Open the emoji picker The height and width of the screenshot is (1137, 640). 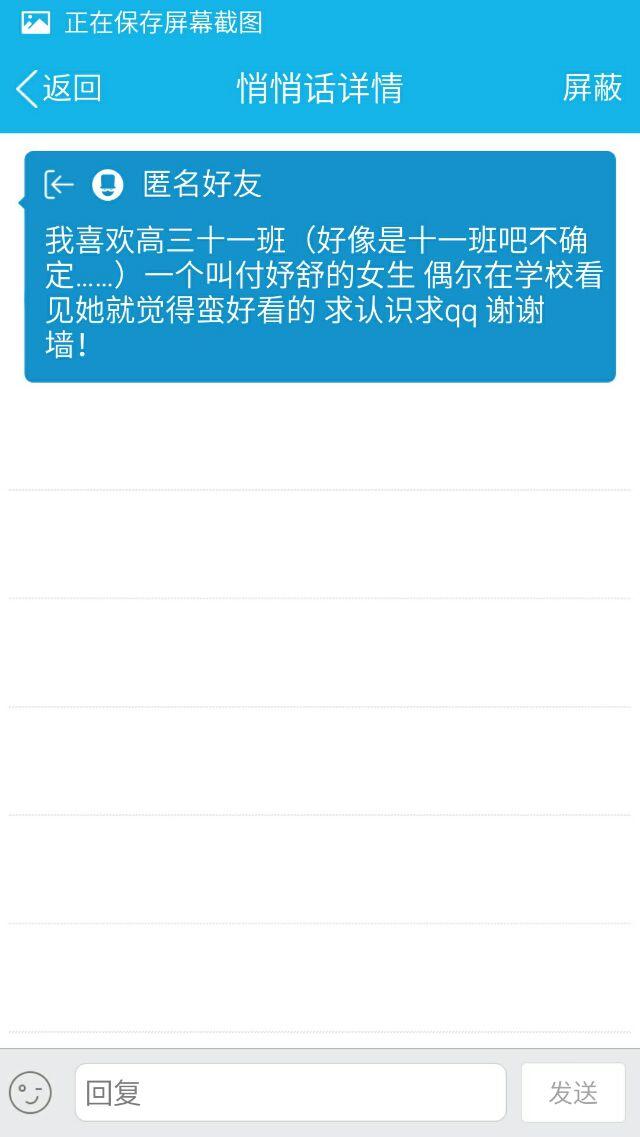(30, 1092)
